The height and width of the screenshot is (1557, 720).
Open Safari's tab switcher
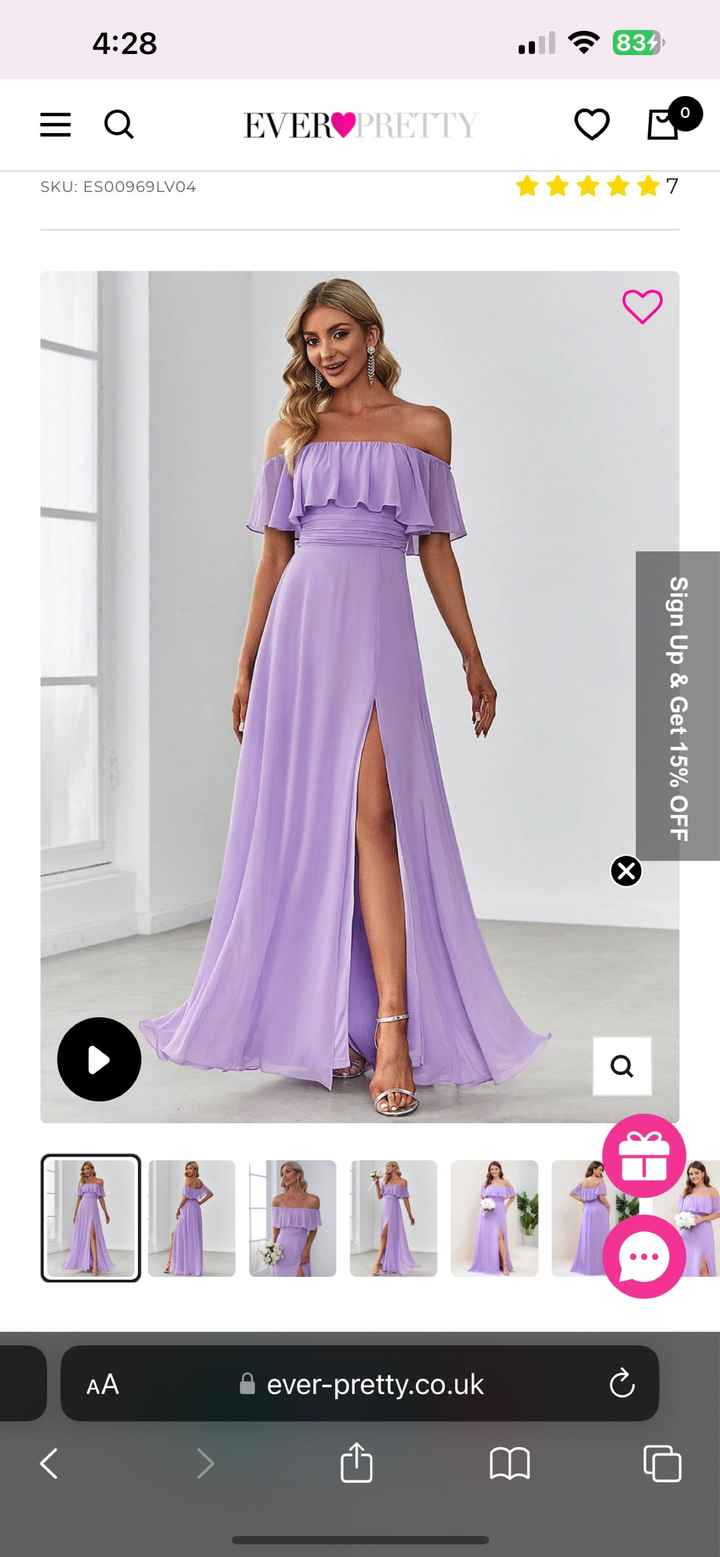662,1463
